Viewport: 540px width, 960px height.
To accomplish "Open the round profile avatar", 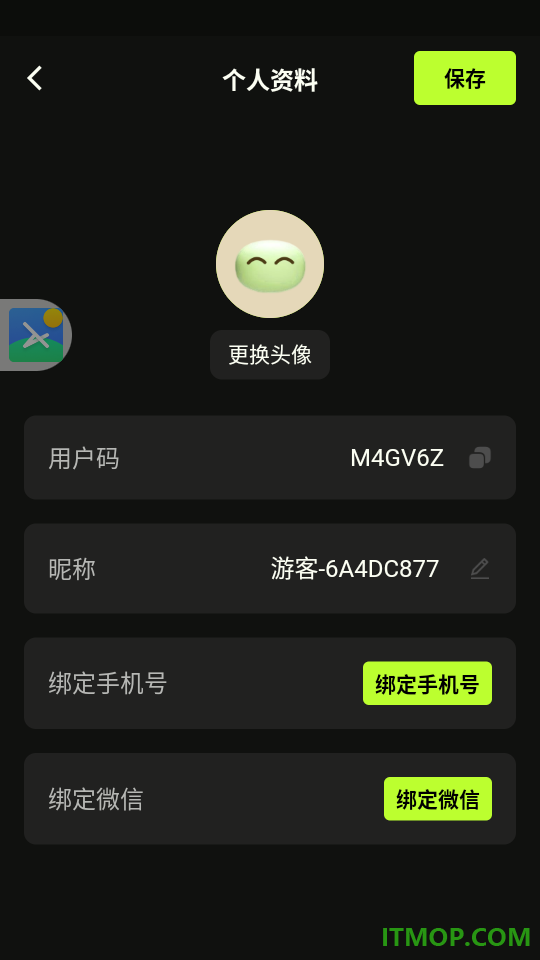I will pyautogui.click(x=270, y=264).
